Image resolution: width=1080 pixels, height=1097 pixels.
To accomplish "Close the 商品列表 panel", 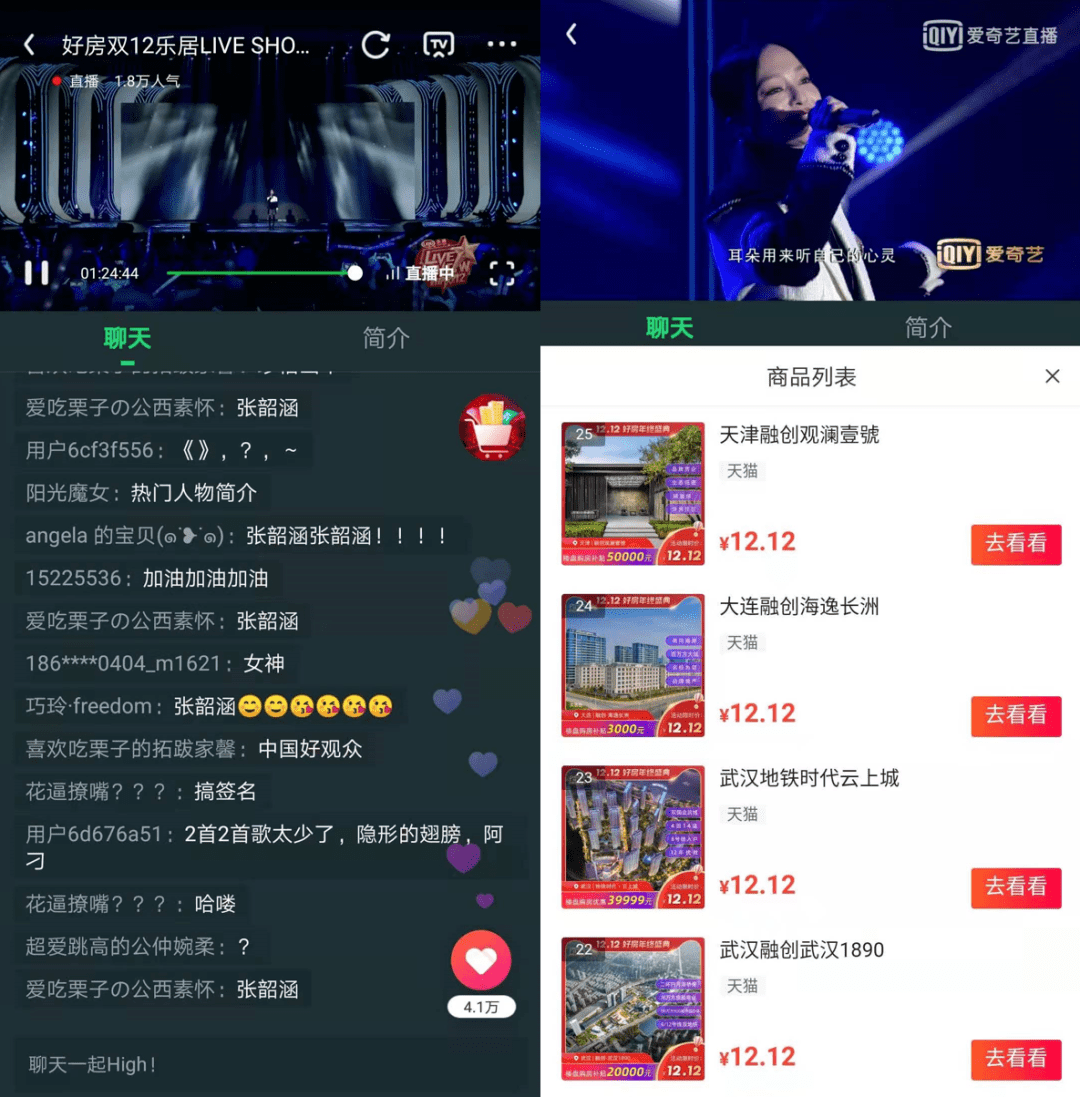I will (x=1052, y=376).
